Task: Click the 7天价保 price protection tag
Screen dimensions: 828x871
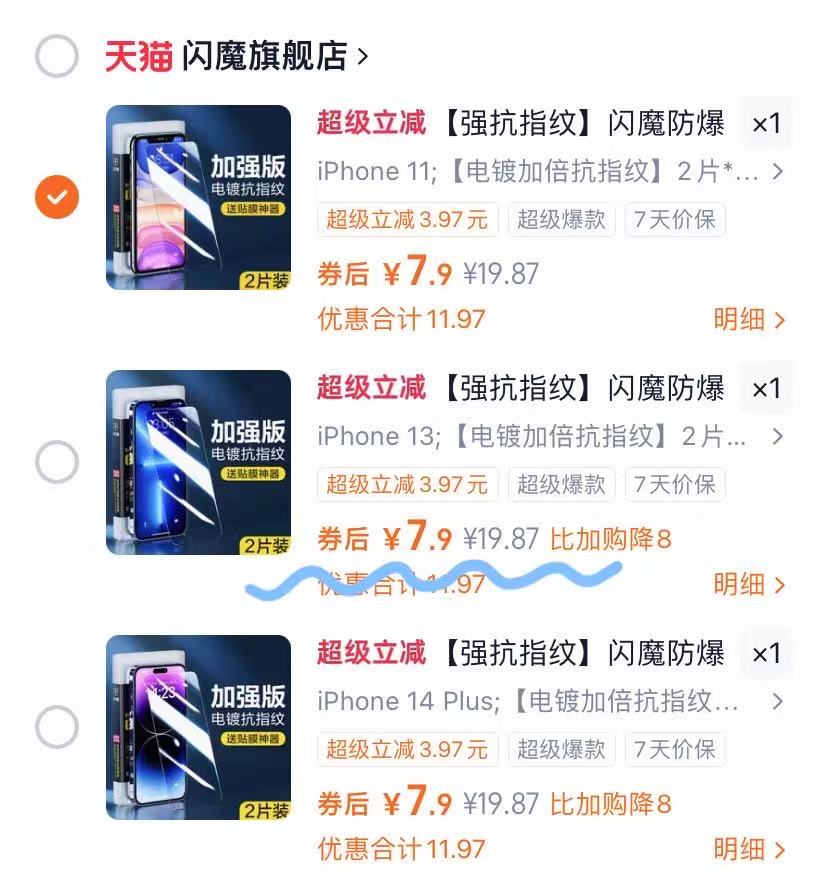Action: coord(676,220)
